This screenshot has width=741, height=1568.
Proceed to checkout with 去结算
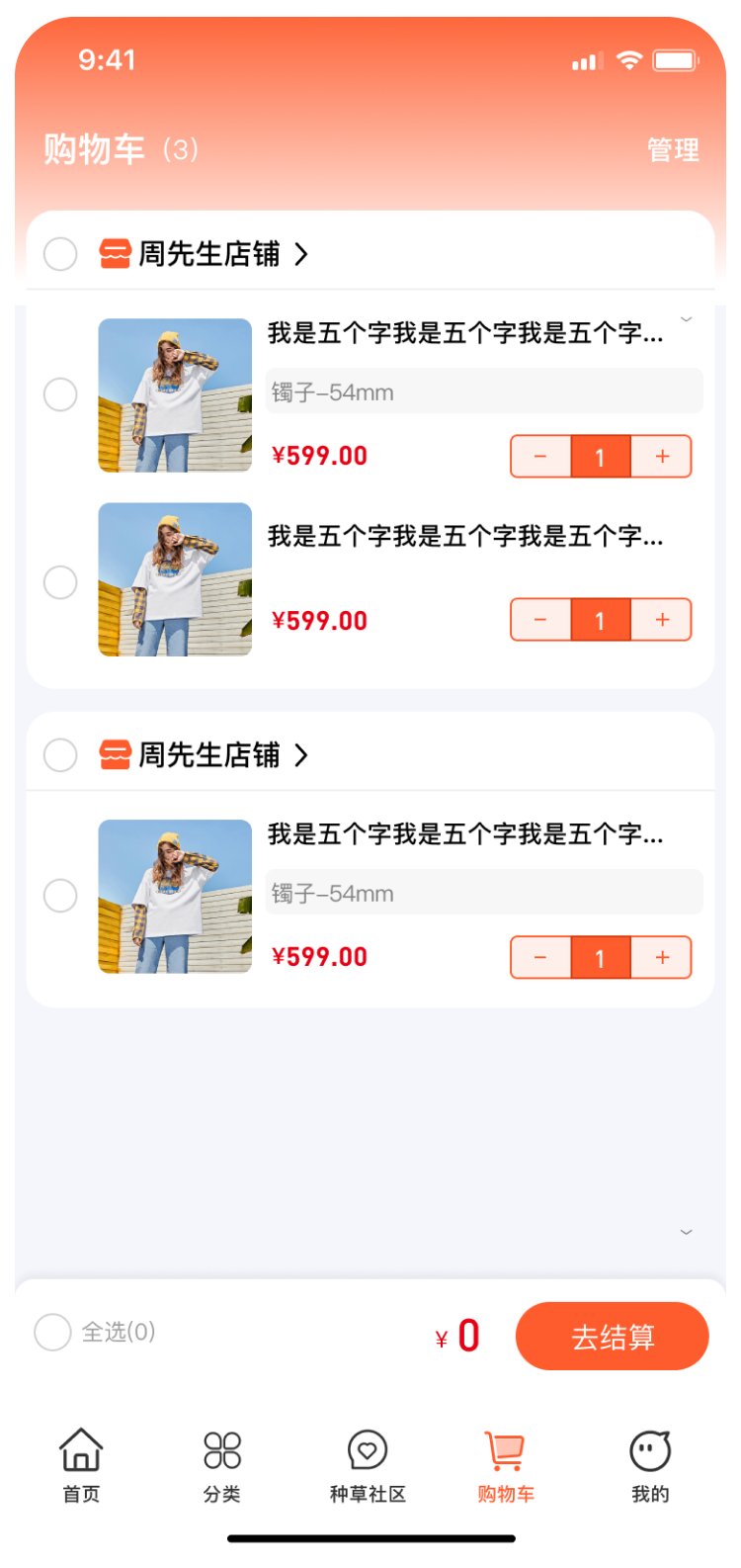tap(612, 1337)
